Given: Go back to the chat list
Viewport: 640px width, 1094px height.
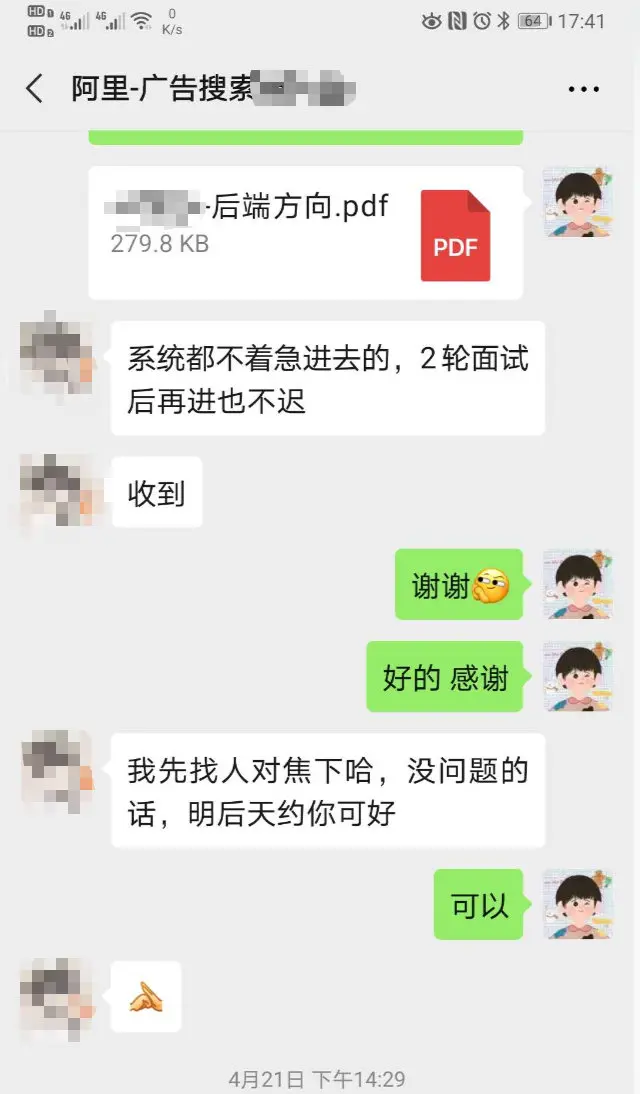Looking at the screenshot, I should (34, 89).
